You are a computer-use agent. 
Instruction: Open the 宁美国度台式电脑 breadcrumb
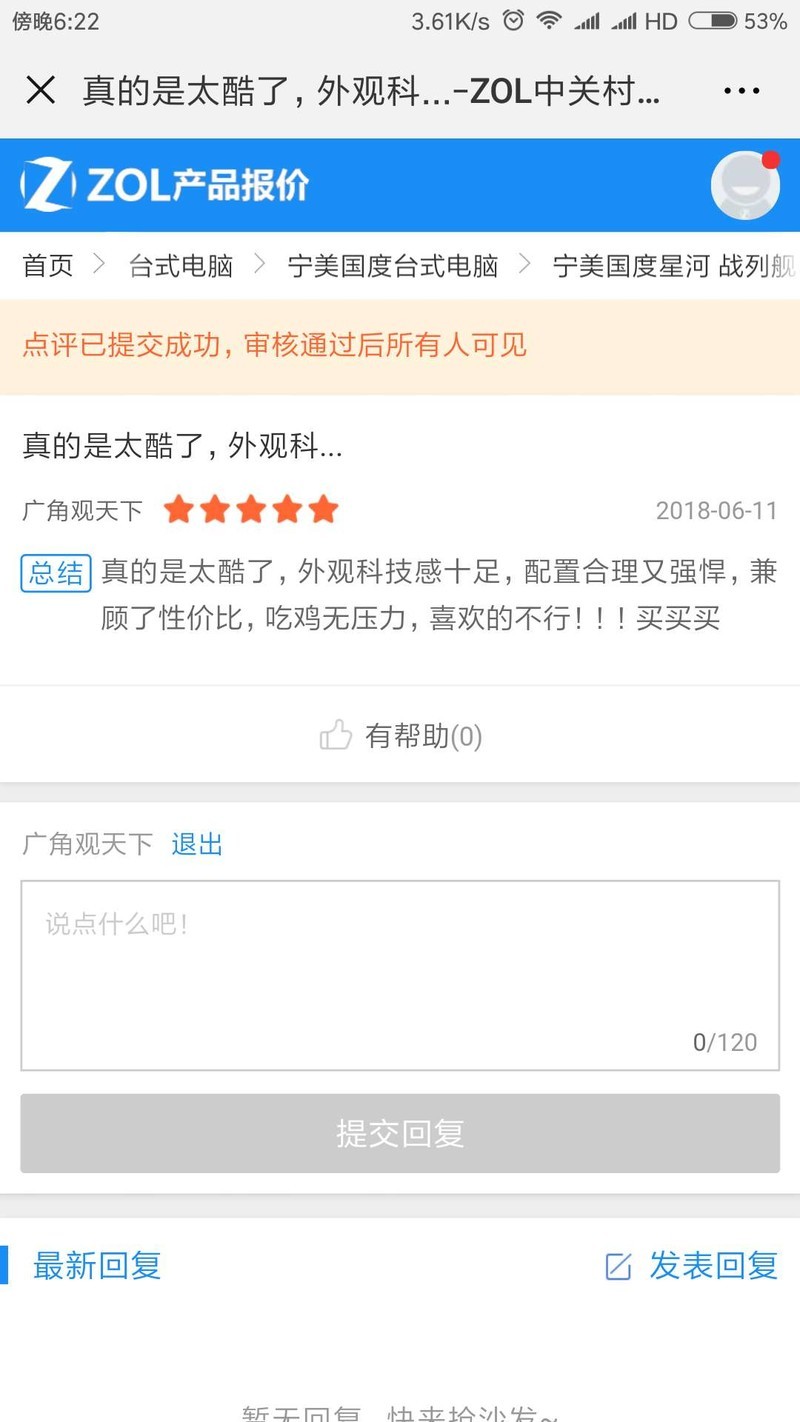point(393,266)
